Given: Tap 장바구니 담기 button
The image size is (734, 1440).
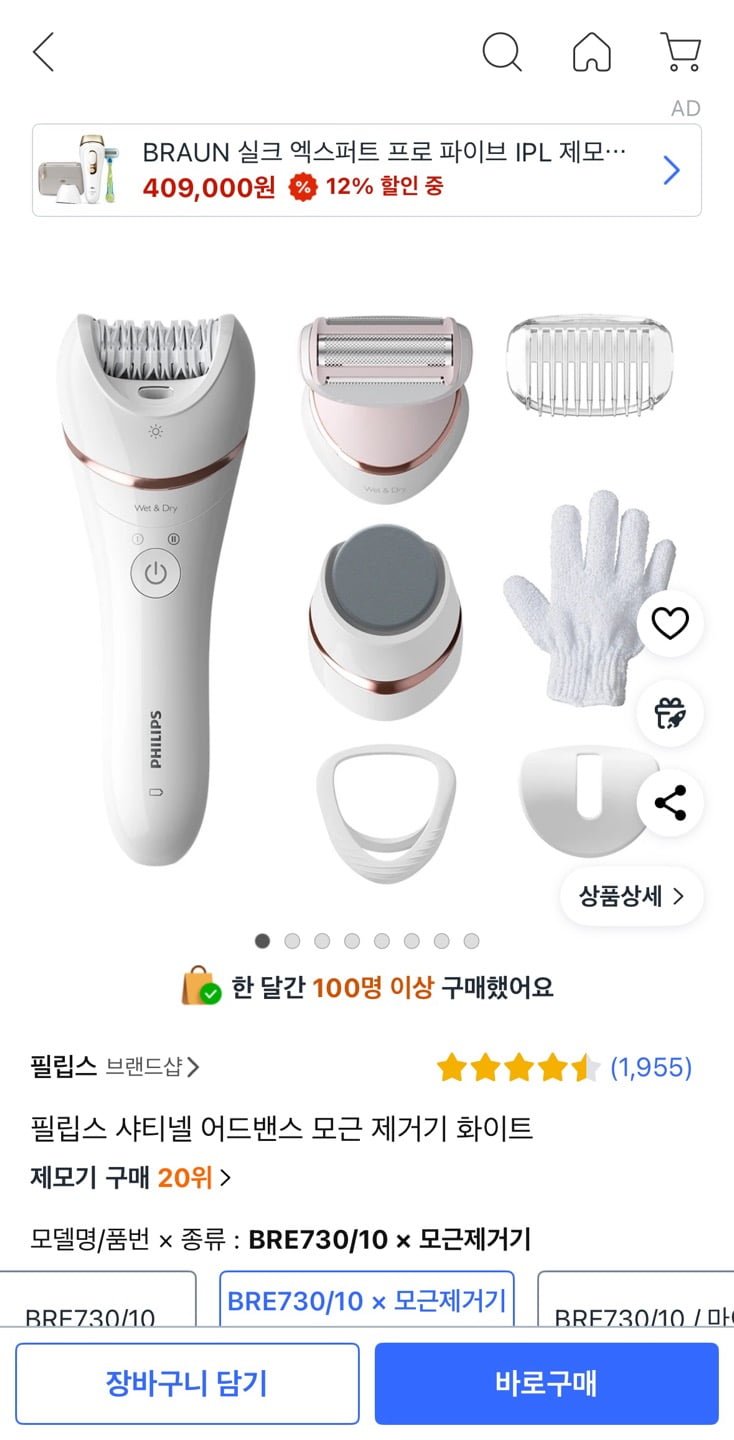Looking at the screenshot, I should [187, 1384].
